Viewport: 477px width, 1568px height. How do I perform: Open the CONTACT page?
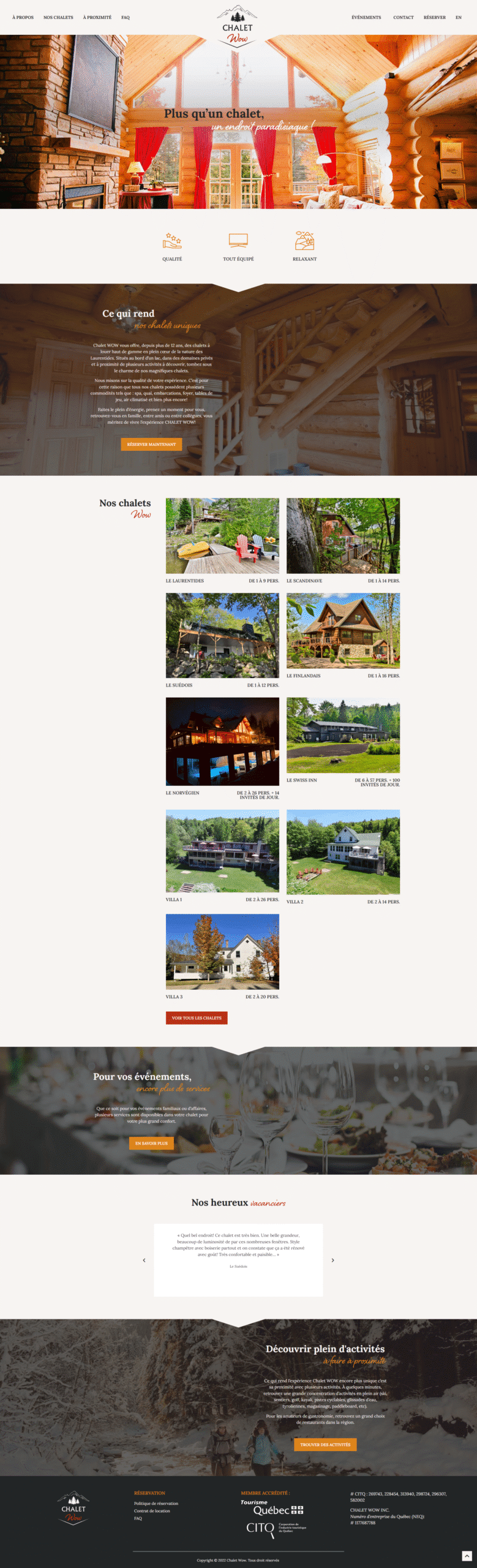[403, 17]
